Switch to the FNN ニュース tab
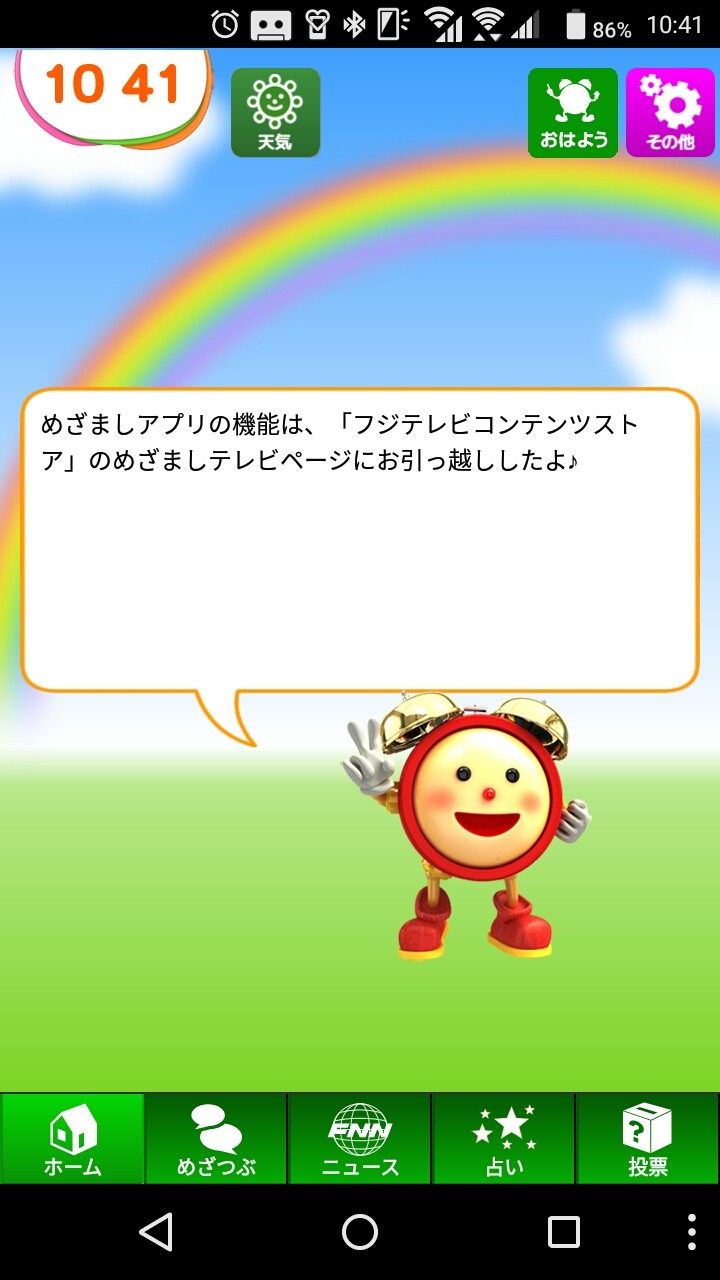Viewport: 720px width, 1280px height. (360, 1139)
